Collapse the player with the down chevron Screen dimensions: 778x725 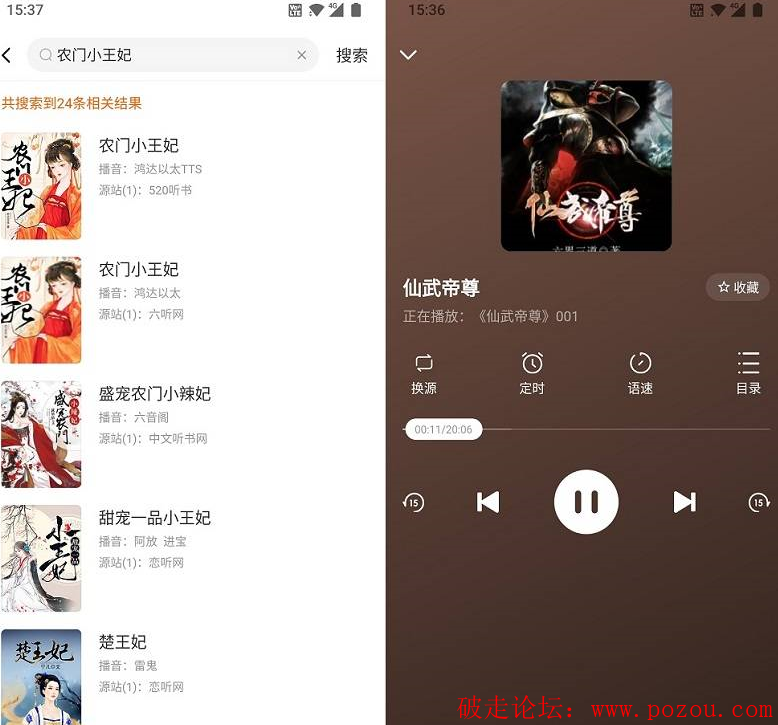[x=408, y=55]
